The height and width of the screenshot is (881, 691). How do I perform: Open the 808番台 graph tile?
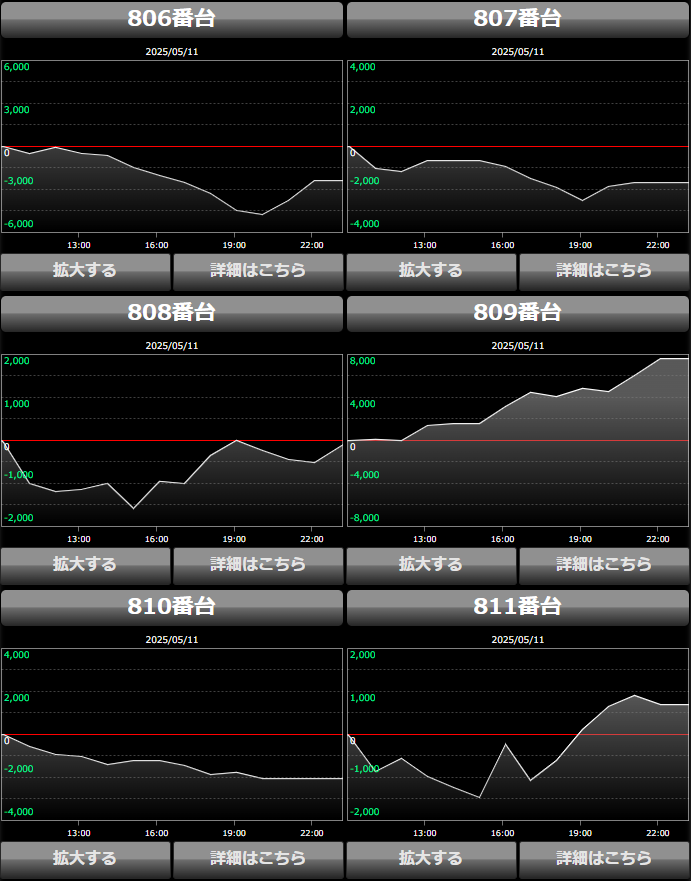click(x=172, y=440)
